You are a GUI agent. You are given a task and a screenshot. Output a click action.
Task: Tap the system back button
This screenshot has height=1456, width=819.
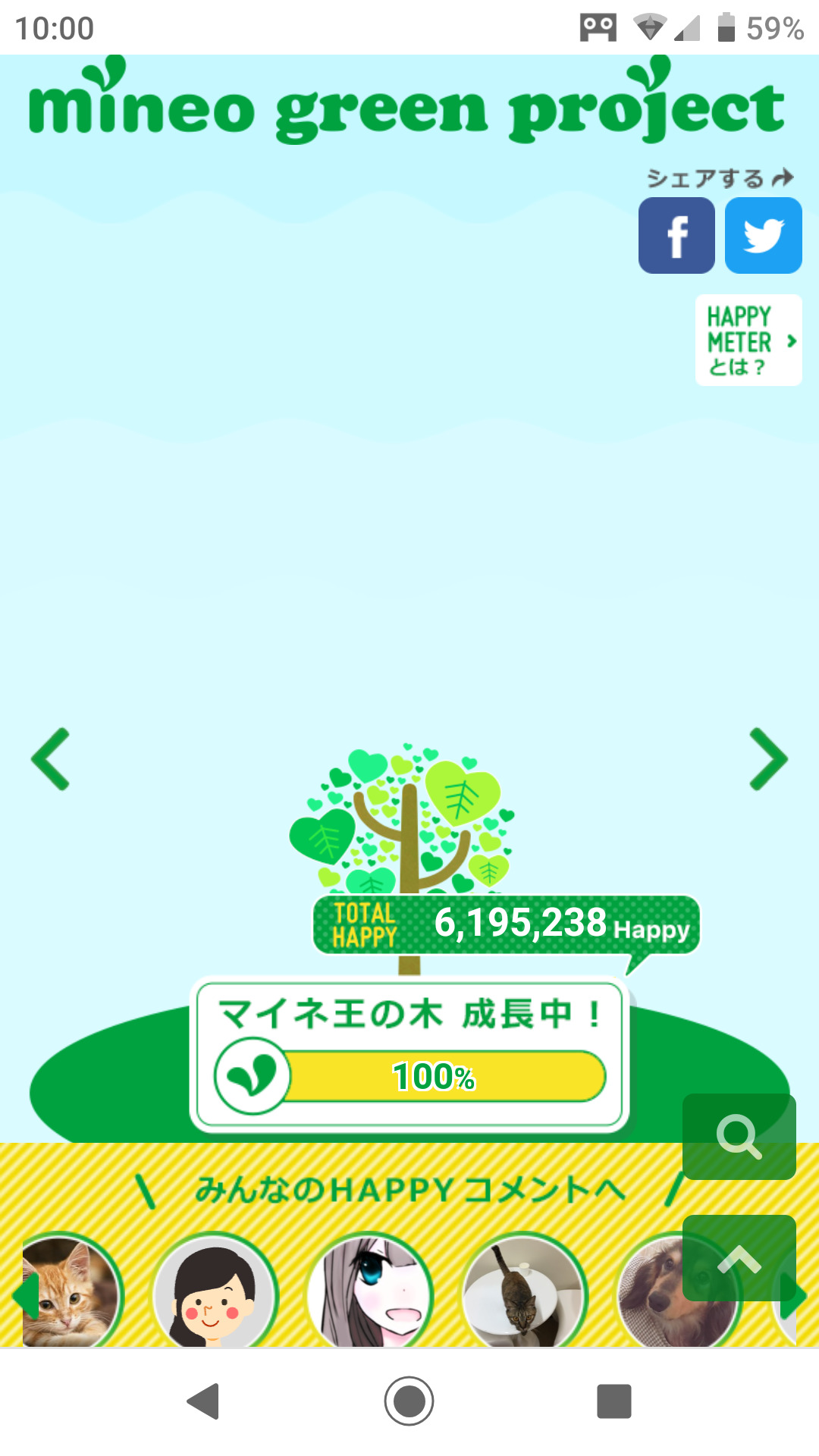click(x=203, y=1401)
